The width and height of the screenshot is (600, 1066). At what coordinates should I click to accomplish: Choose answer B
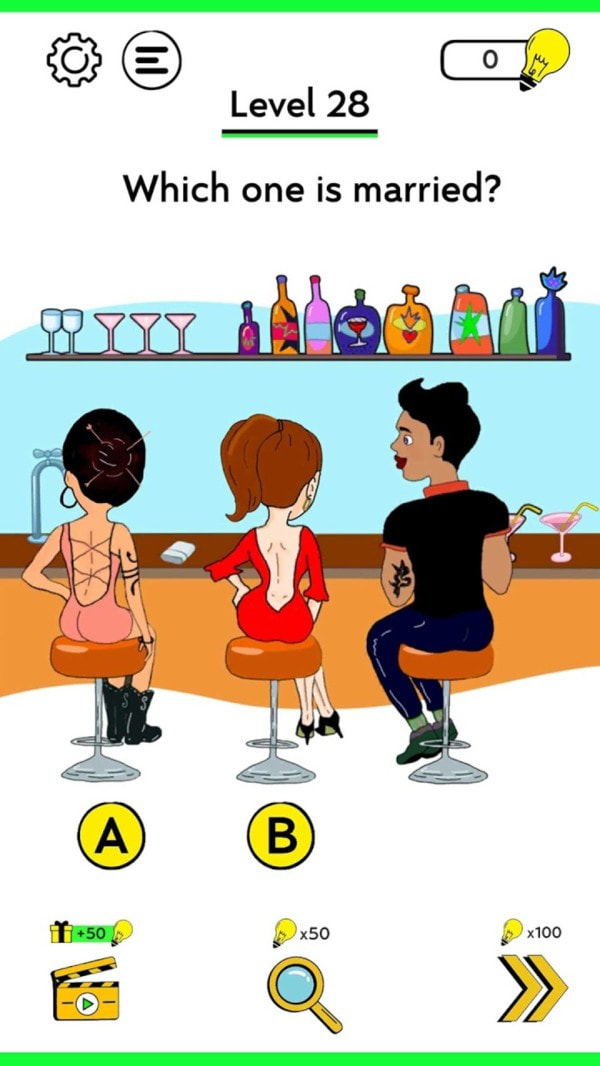point(280,836)
